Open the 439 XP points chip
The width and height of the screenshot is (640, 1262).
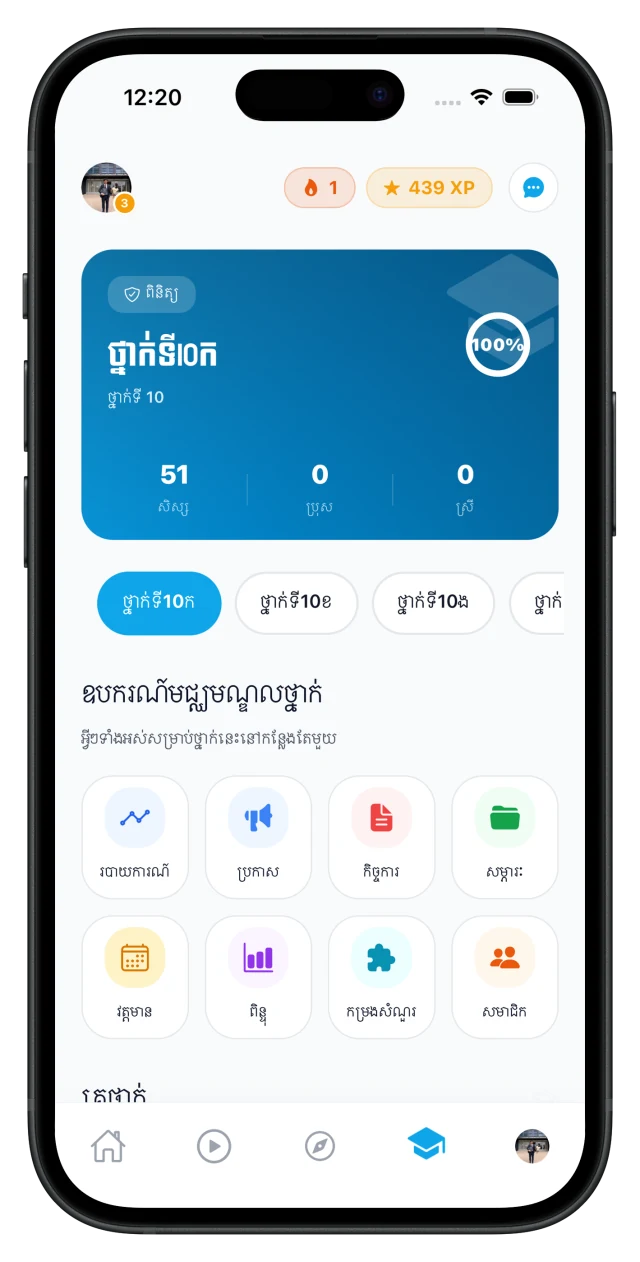[x=429, y=188]
